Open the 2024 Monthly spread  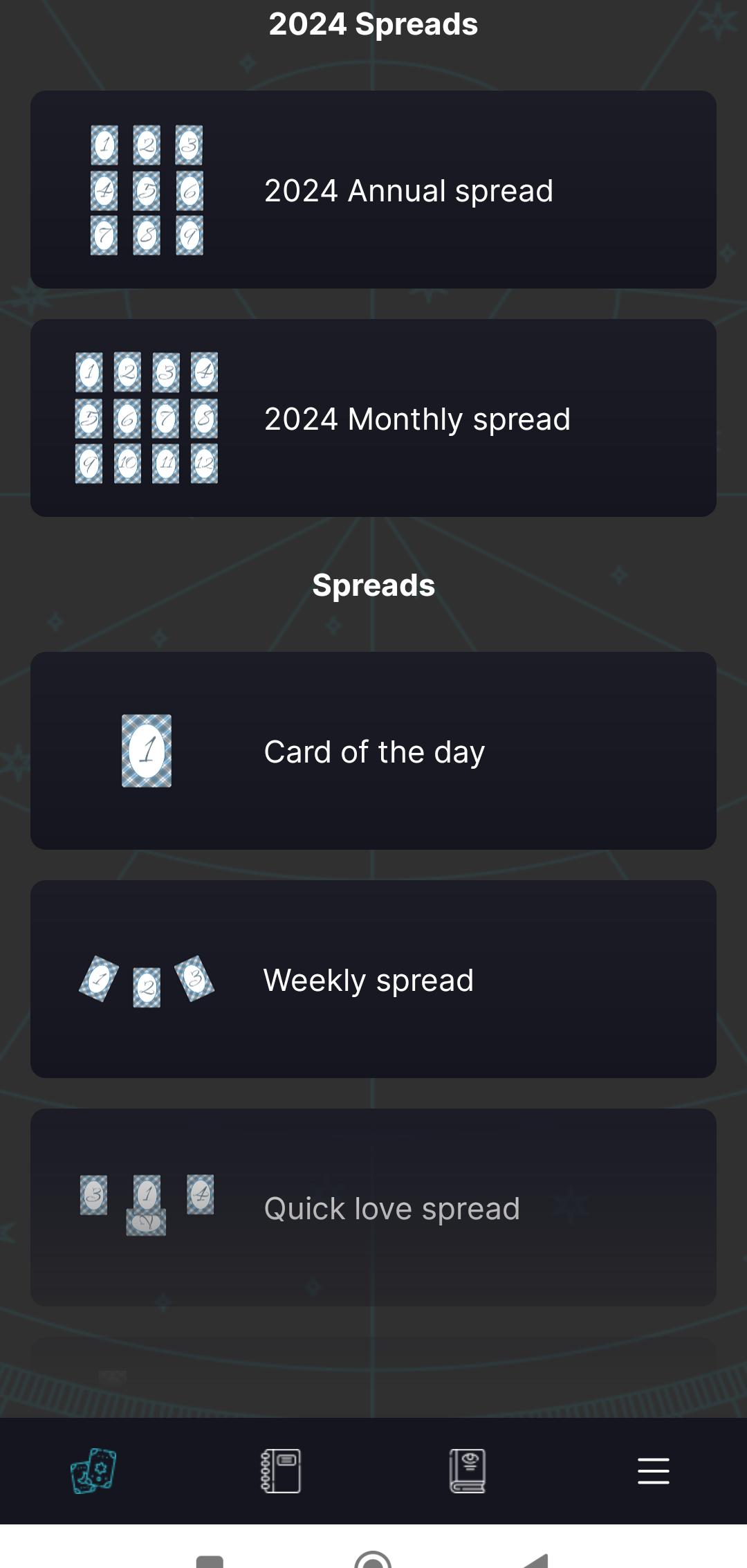(373, 418)
